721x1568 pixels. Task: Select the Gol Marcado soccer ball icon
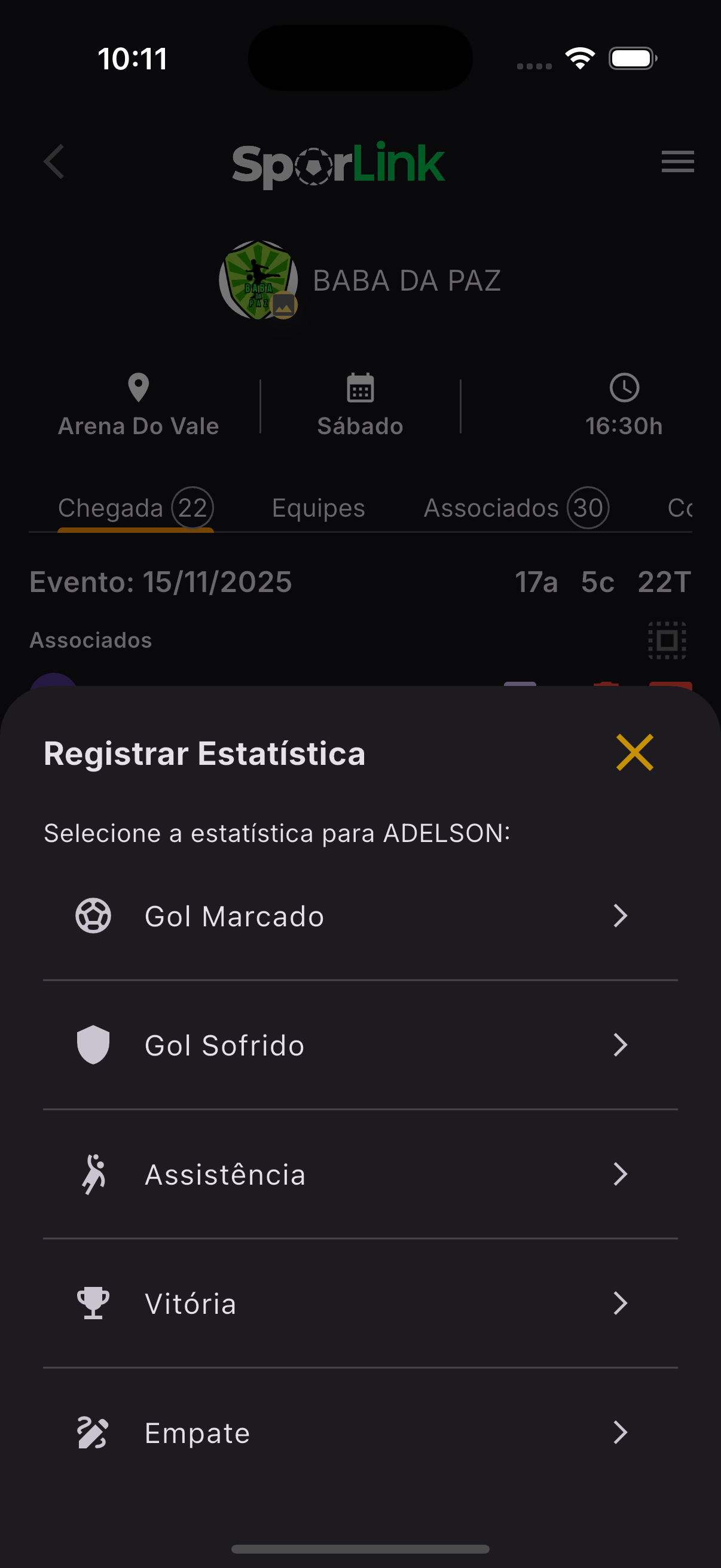[94, 915]
